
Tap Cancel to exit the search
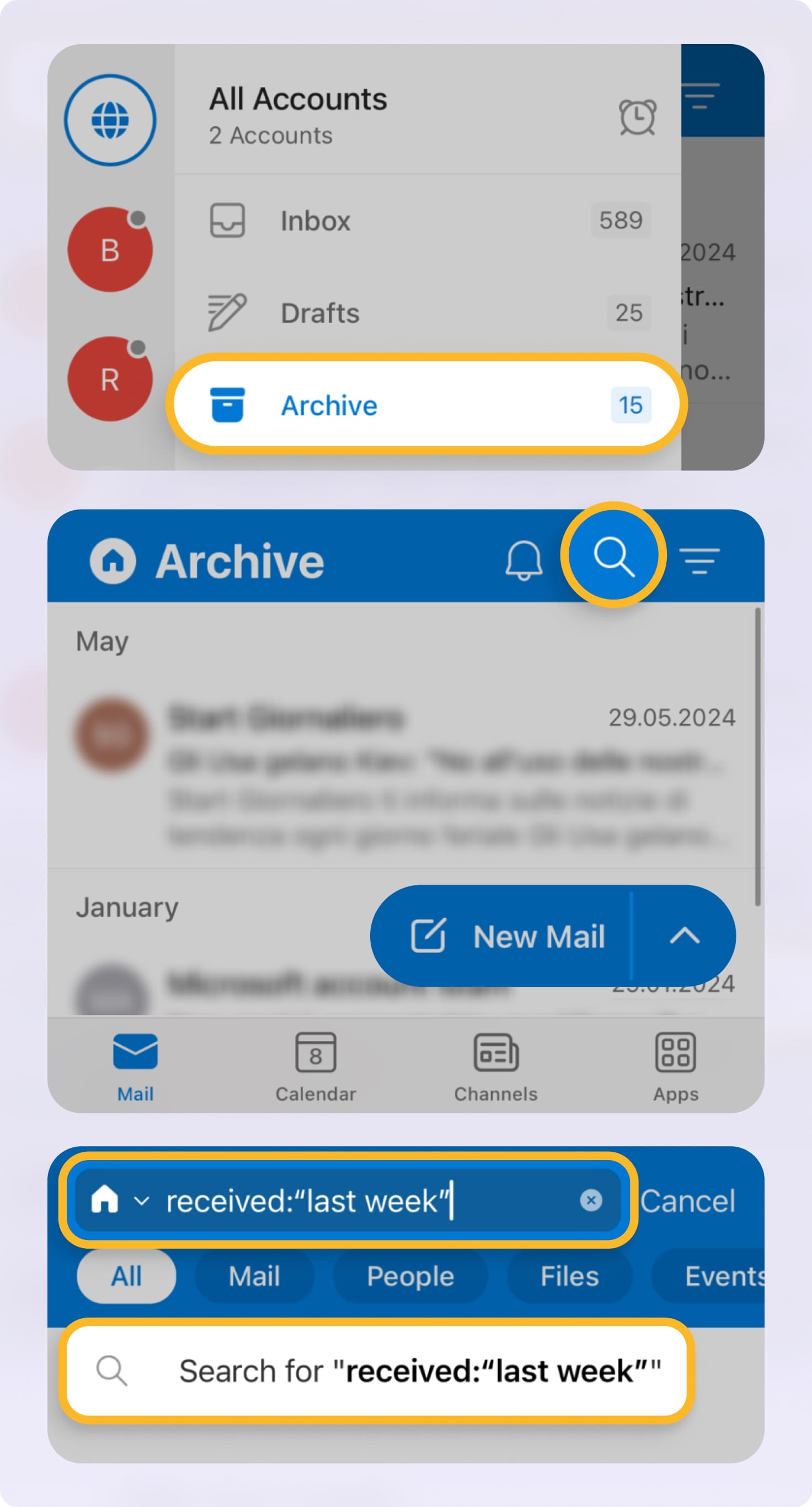coord(688,1202)
